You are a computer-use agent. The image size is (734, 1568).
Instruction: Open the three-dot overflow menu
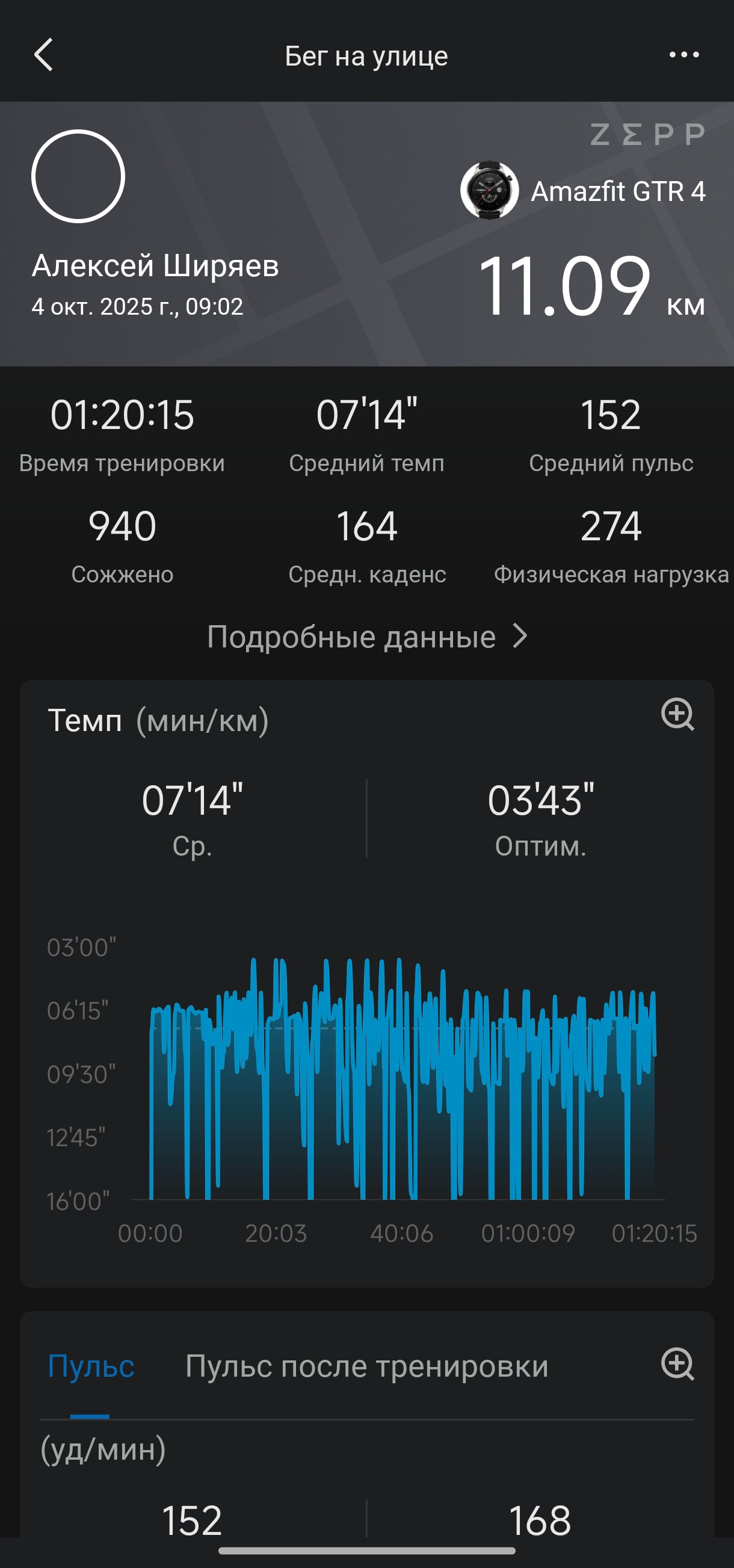click(683, 55)
